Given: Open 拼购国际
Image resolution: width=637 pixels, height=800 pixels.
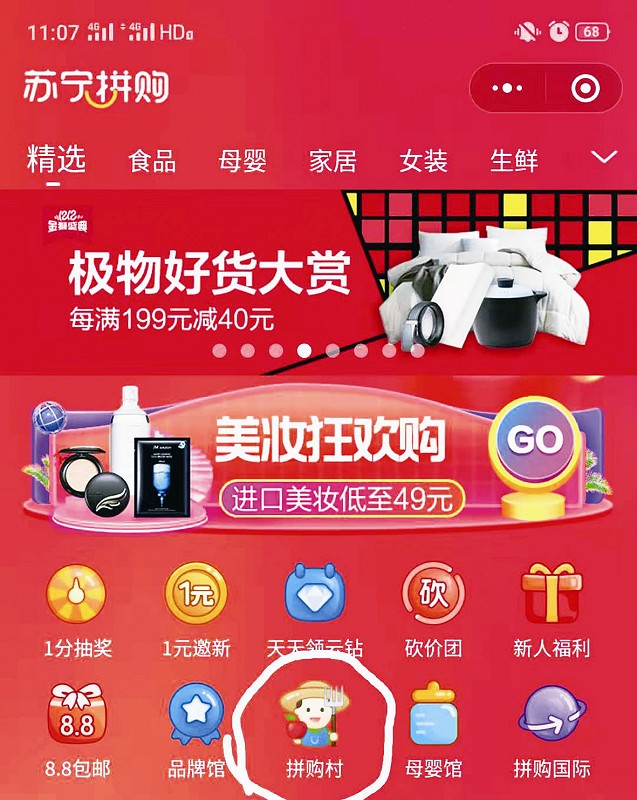Looking at the screenshot, I should pyautogui.click(x=551, y=728).
